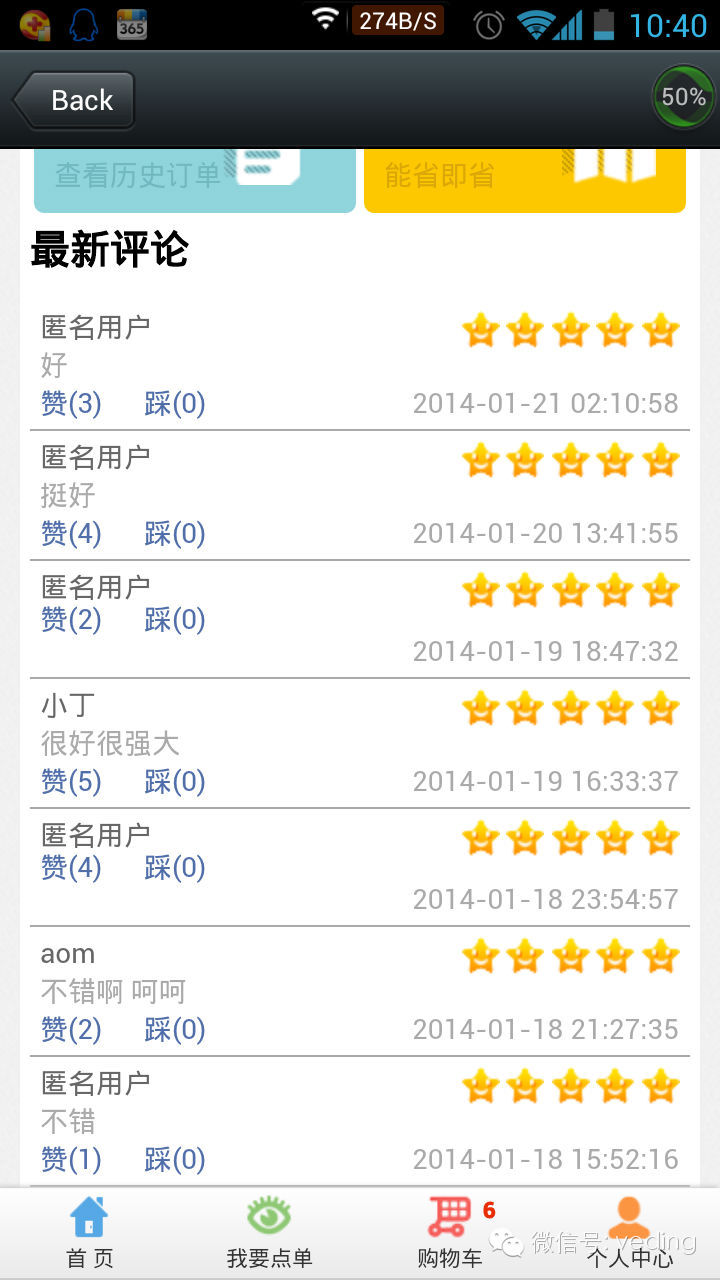Screen dimensions: 720x1280
Task: Dislike aom's comment via 踩(0)
Action: pos(175,1029)
